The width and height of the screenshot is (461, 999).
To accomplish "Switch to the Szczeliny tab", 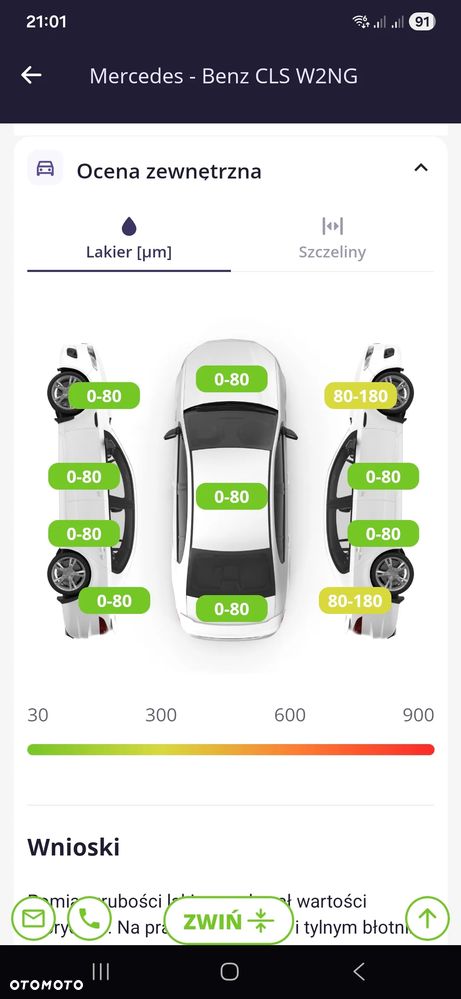I will (332, 238).
